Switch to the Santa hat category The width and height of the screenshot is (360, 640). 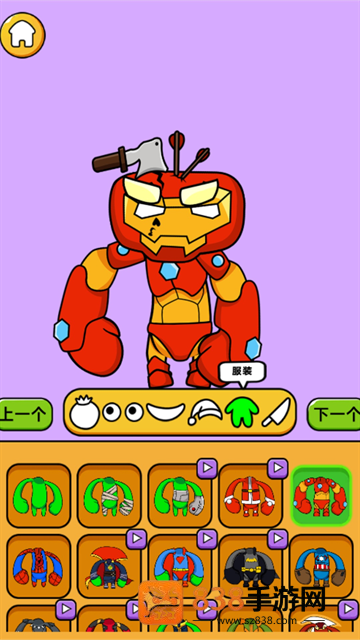click(205, 412)
